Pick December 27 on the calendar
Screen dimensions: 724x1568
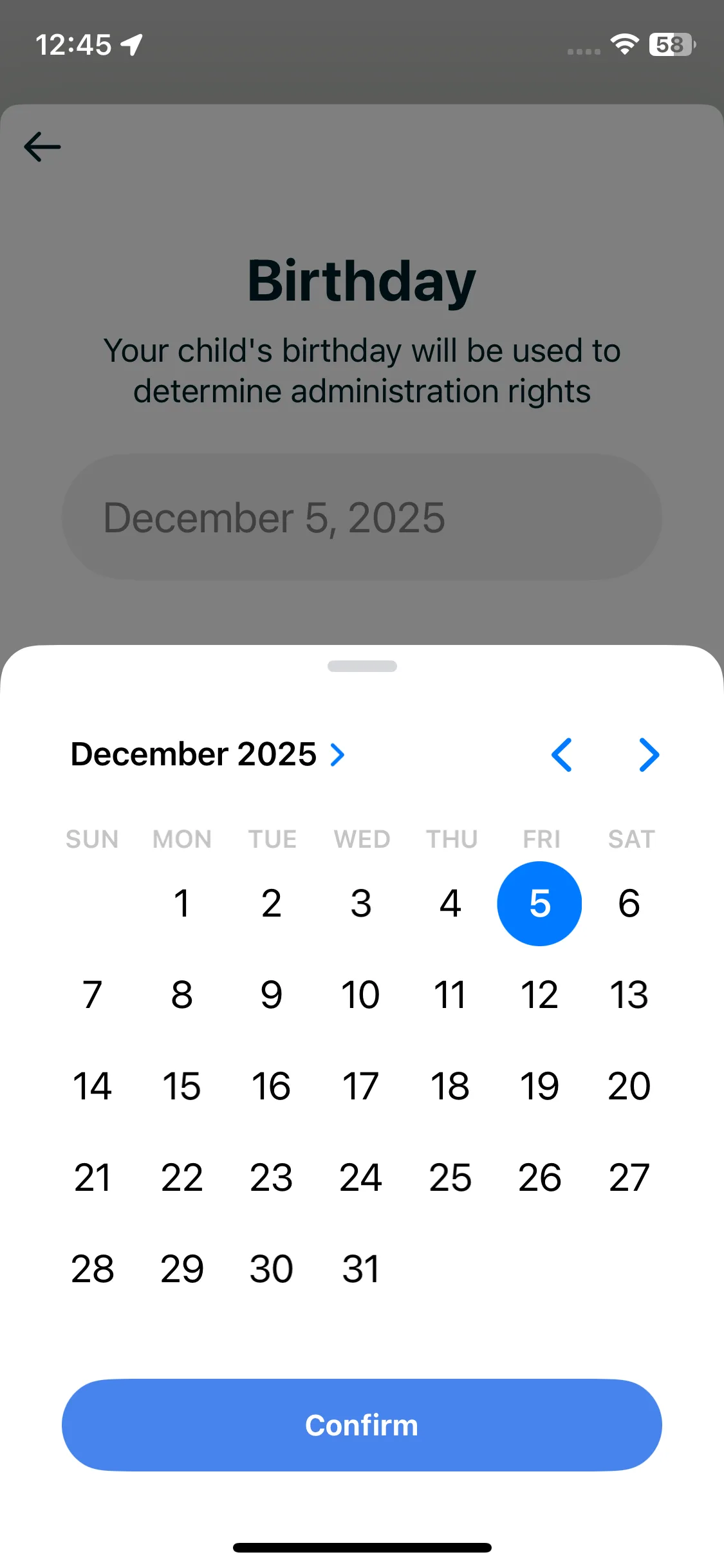pyautogui.click(x=629, y=1177)
